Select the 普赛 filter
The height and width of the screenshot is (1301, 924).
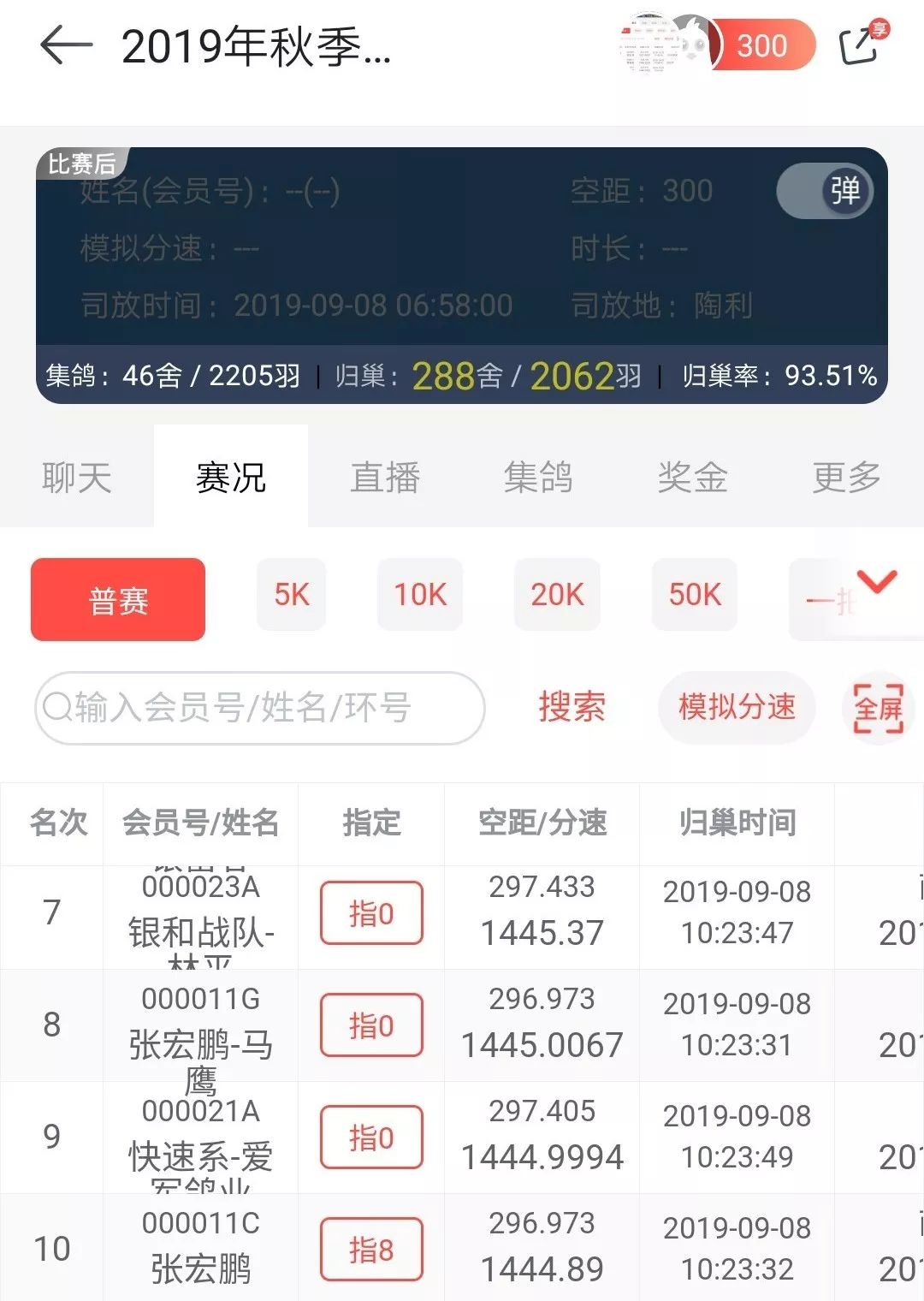[118, 600]
